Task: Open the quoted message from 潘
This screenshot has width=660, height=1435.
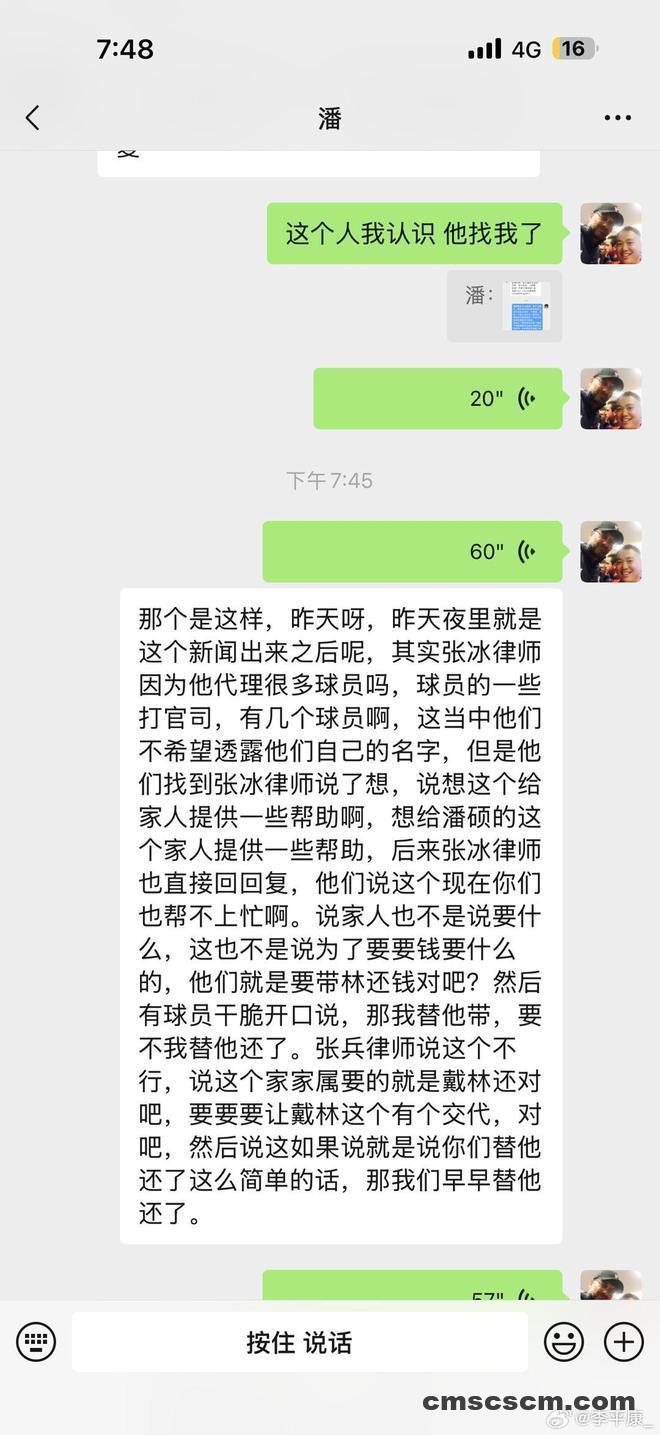Action: point(506,306)
